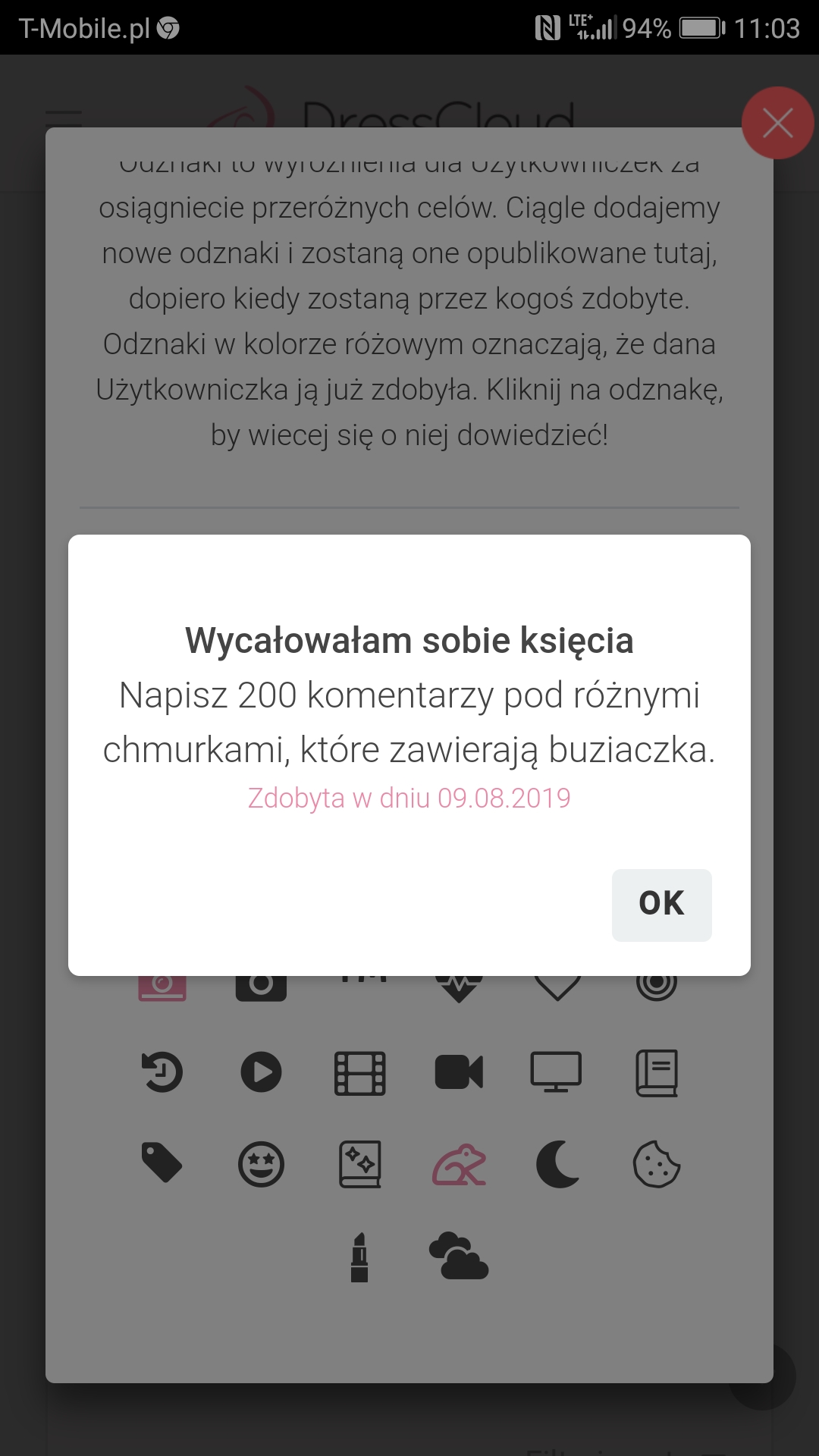Open the heartbeat badge
819x1456 pixels.
click(458, 982)
